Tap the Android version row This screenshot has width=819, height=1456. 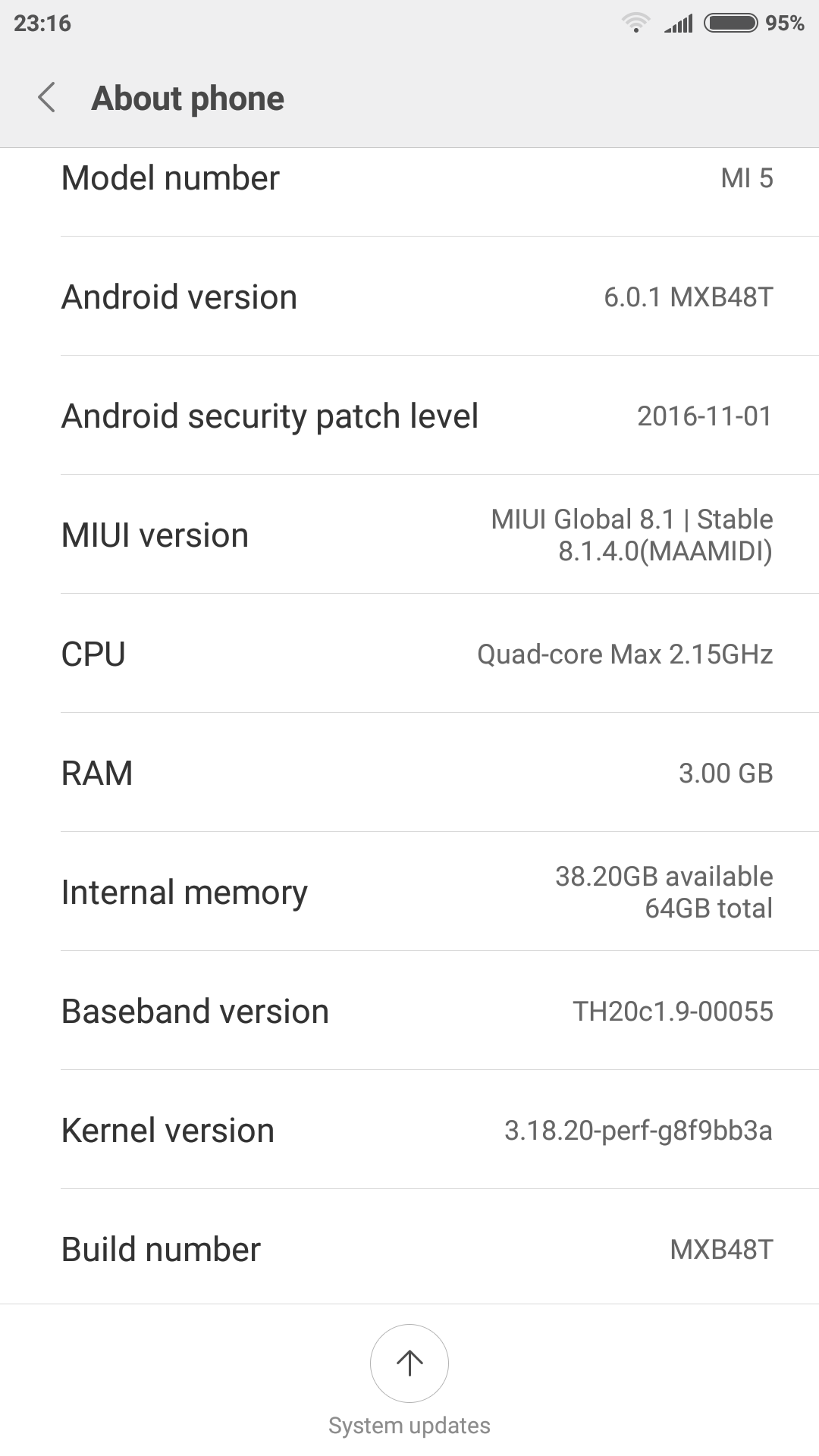point(409,297)
